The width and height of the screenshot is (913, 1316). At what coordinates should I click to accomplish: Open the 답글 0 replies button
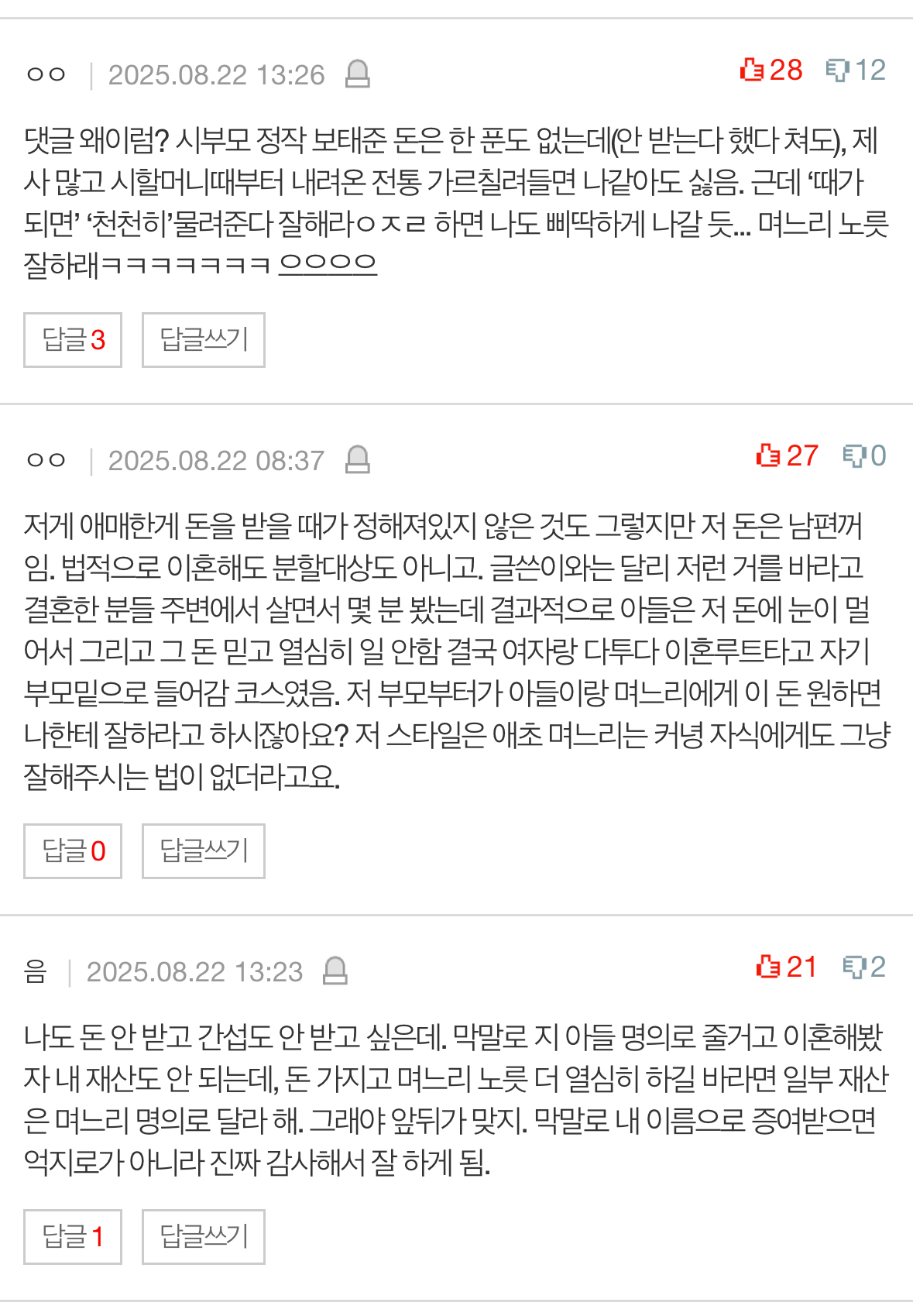click(73, 851)
